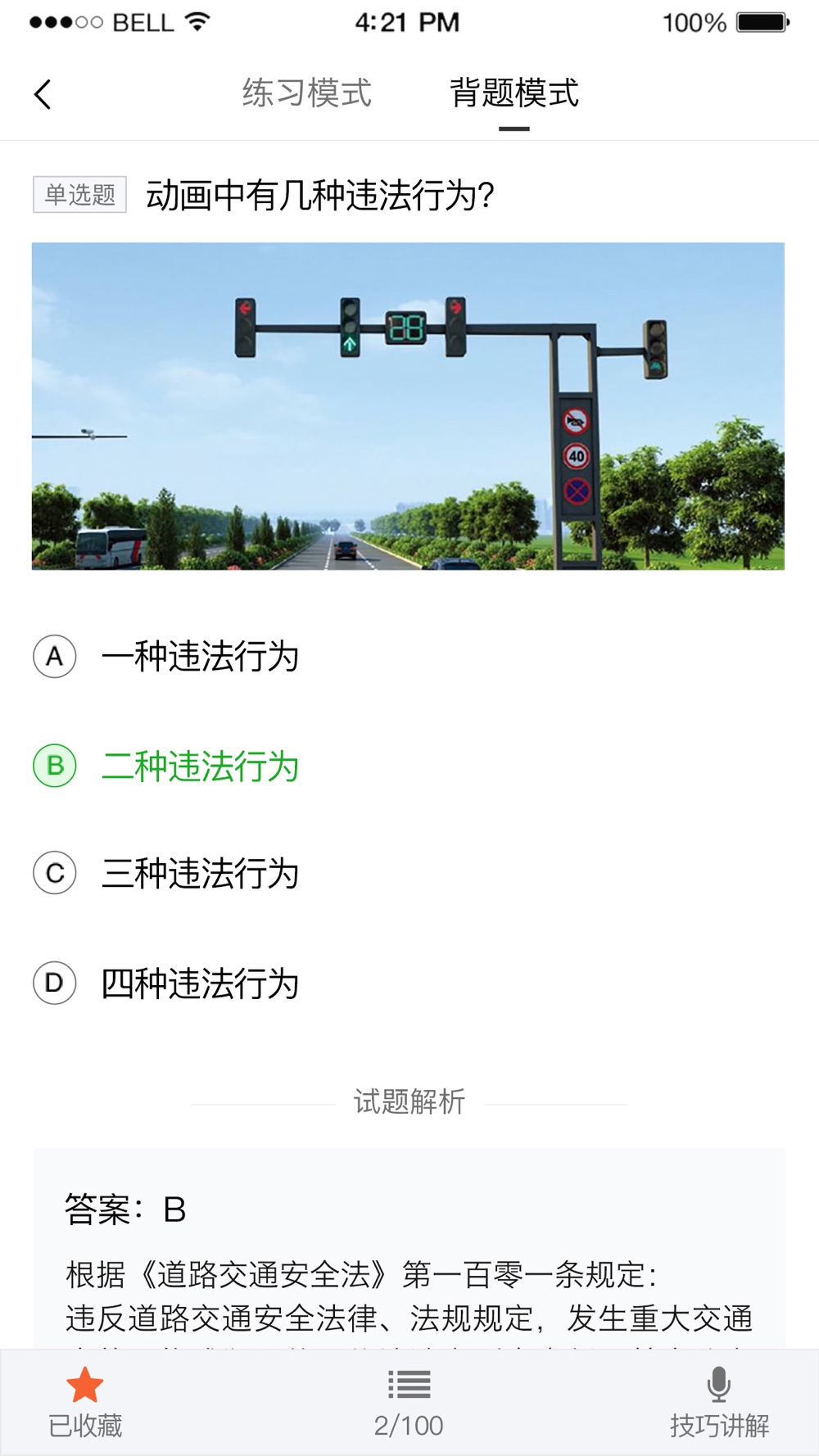Toggle the 已收藏 star favorite
Viewport: 819px width, 1456px height.
tap(85, 1403)
